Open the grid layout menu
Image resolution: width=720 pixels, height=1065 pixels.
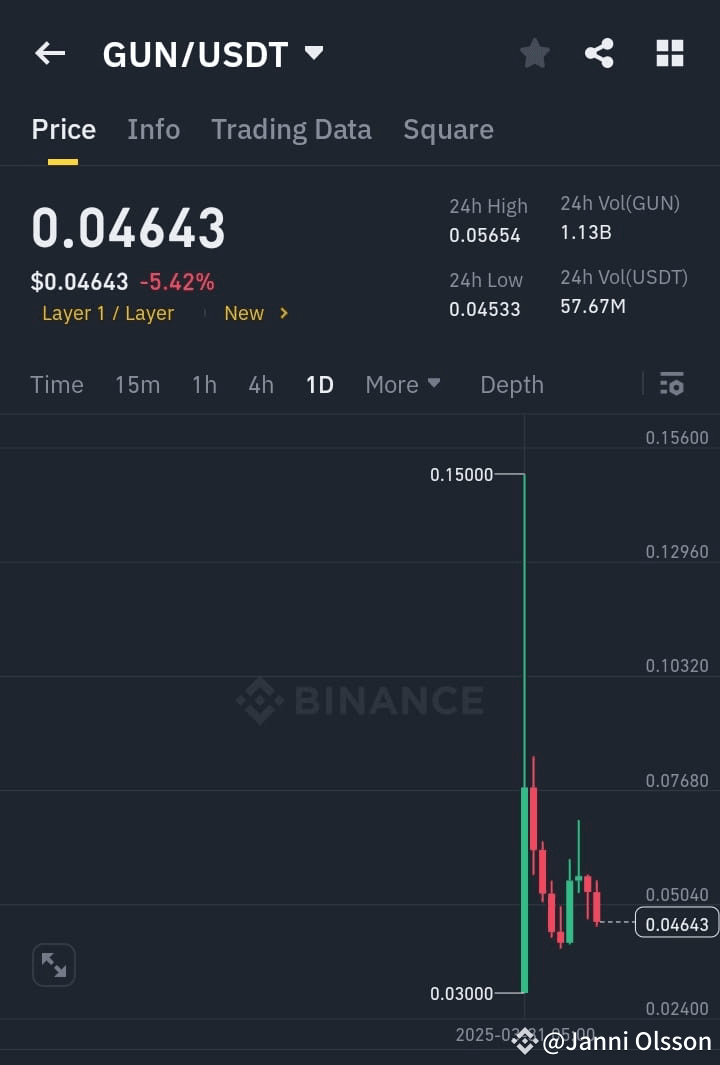tap(668, 54)
